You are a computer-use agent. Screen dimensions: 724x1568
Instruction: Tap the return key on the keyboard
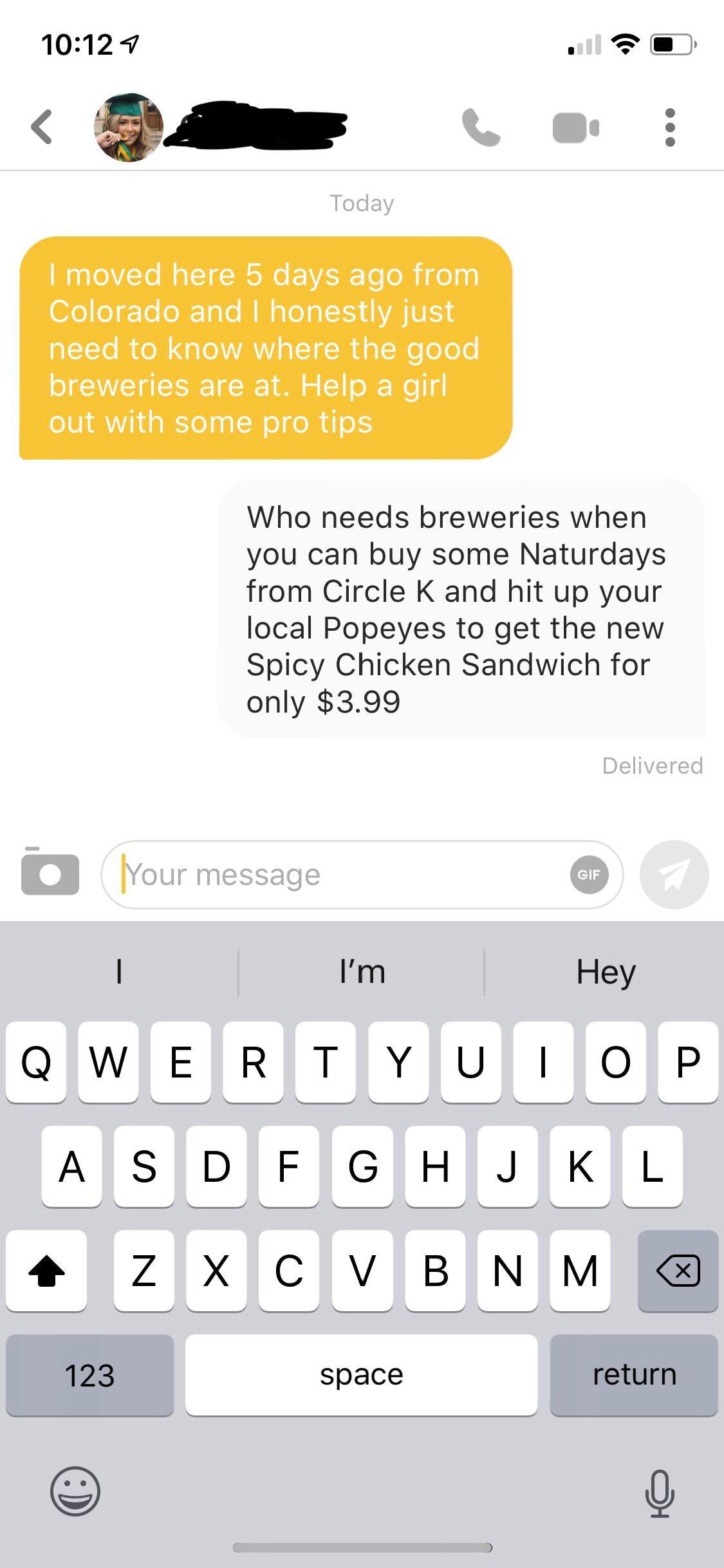634,1375
